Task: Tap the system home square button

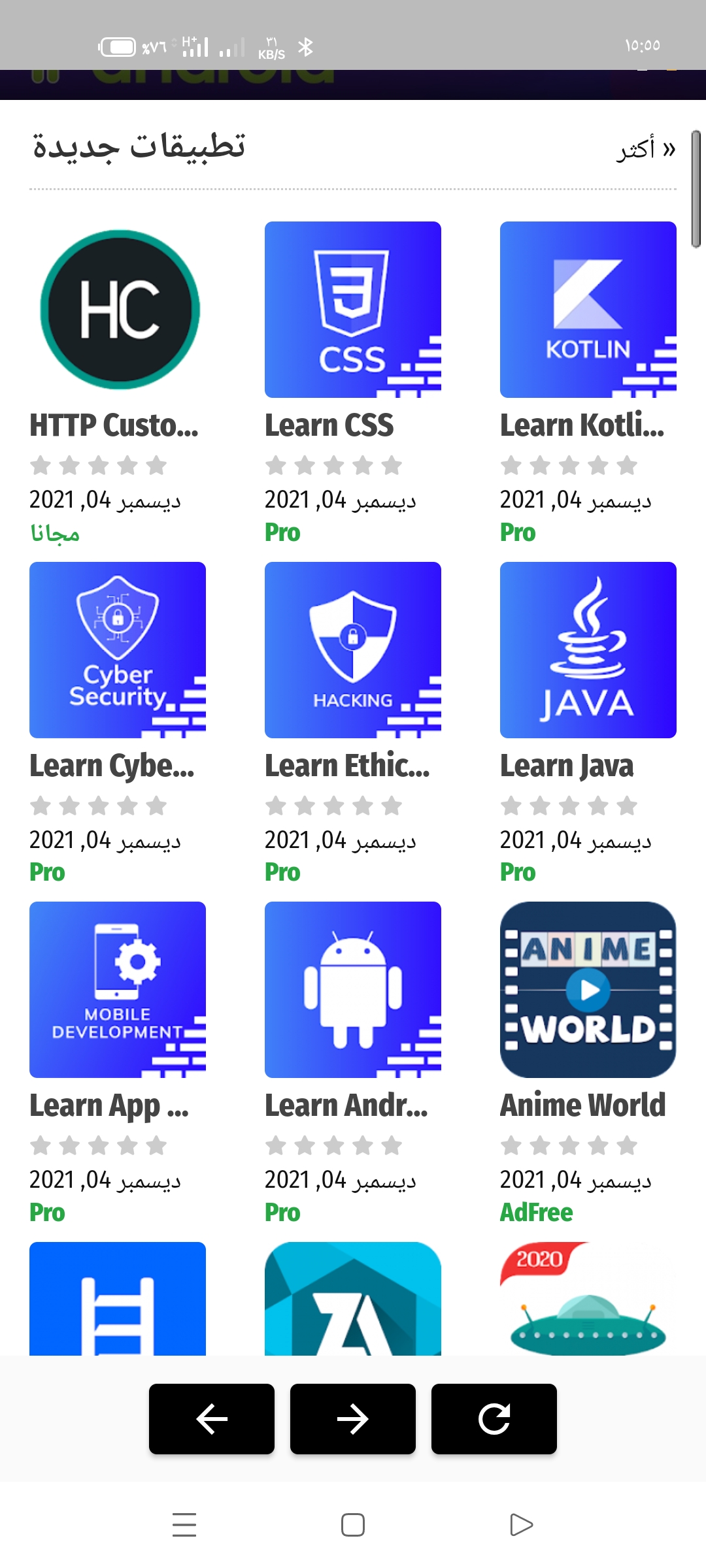Action: (x=353, y=1525)
